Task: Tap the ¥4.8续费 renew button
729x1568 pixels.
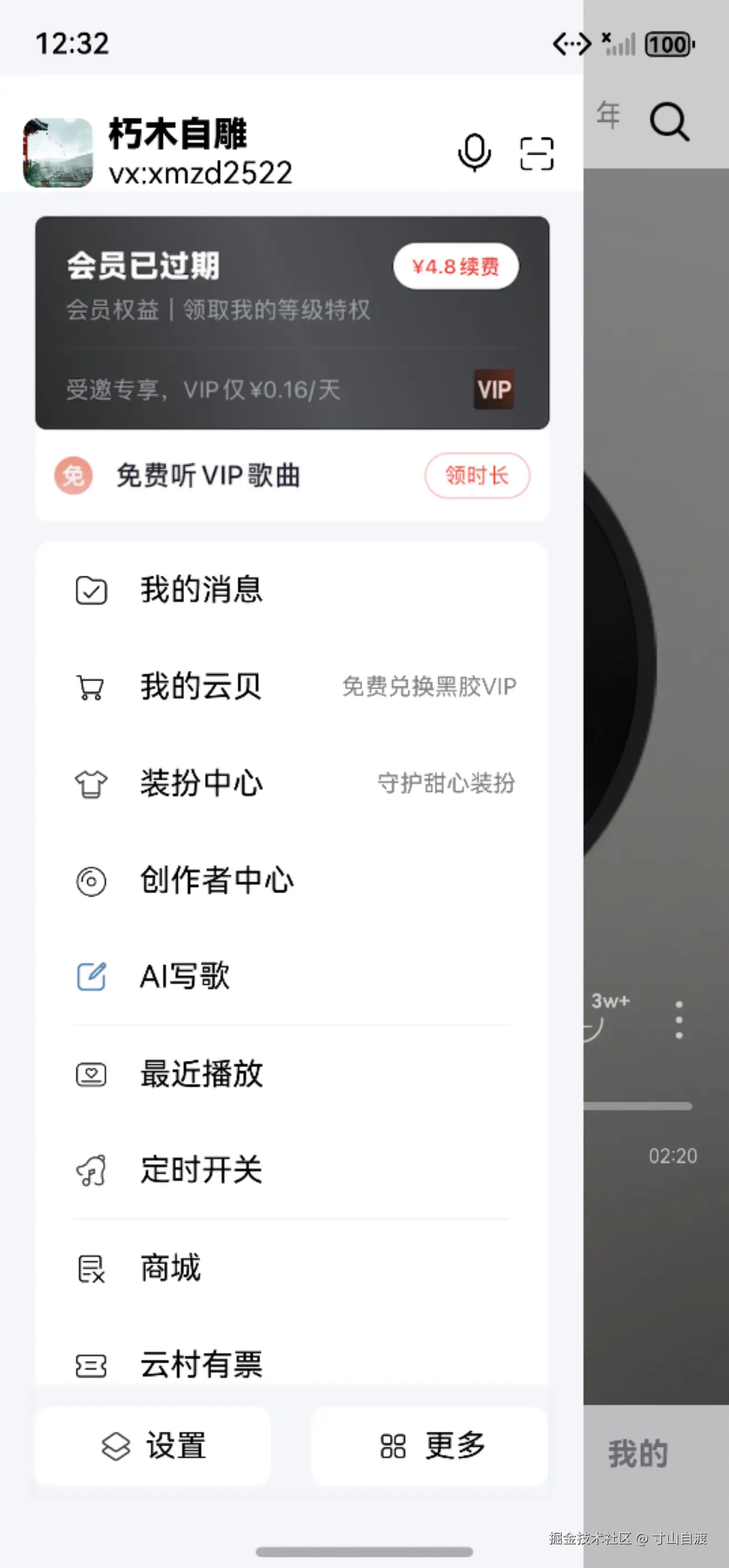Action: (455, 267)
